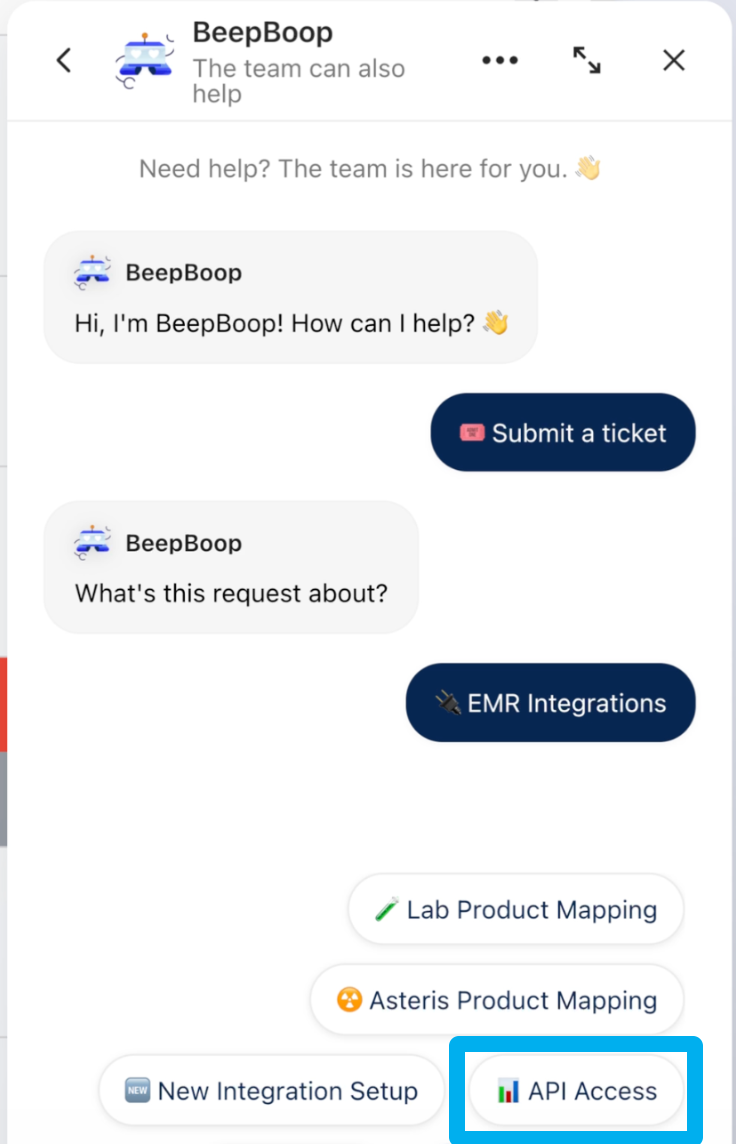Select the API Access option

577,1091
